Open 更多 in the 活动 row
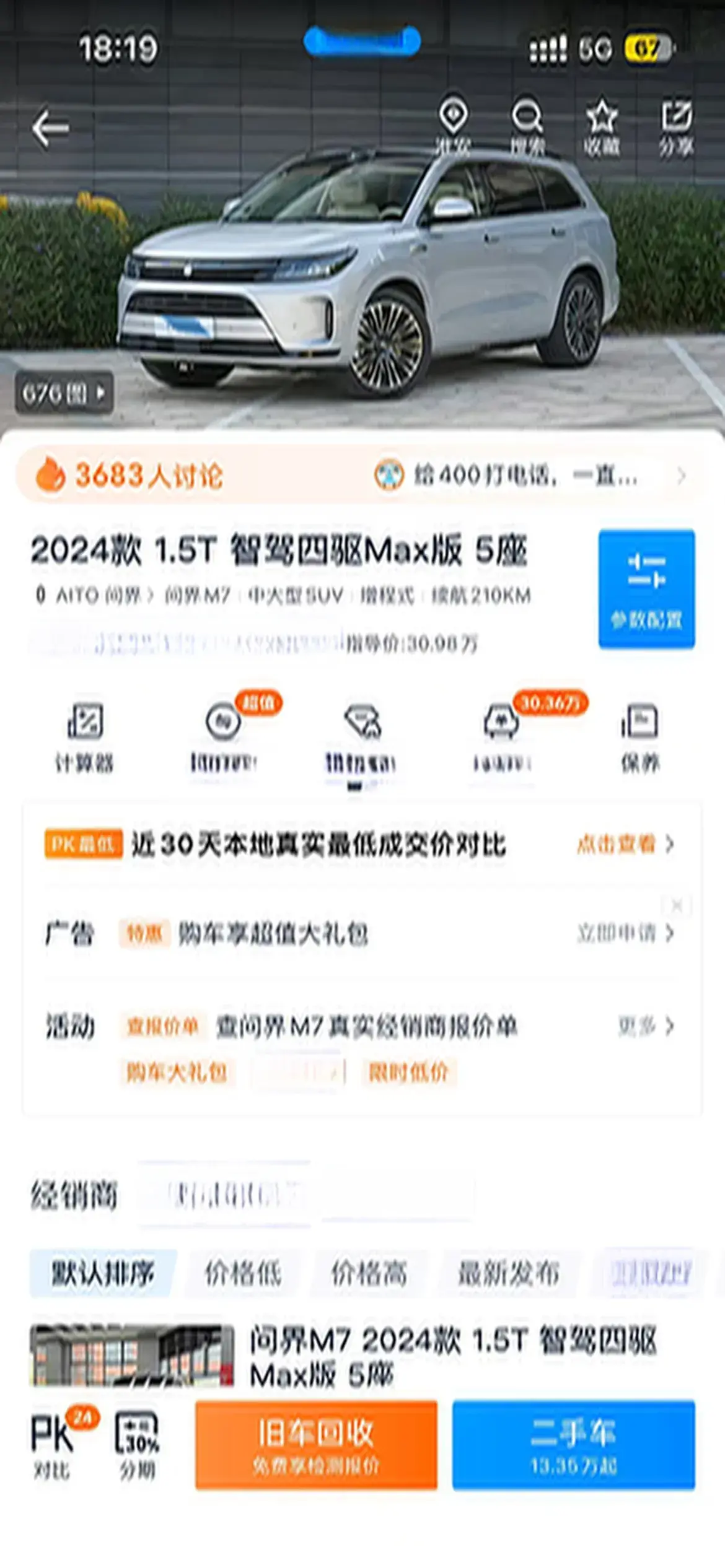The width and height of the screenshot is (725, 1568). 646,1026
